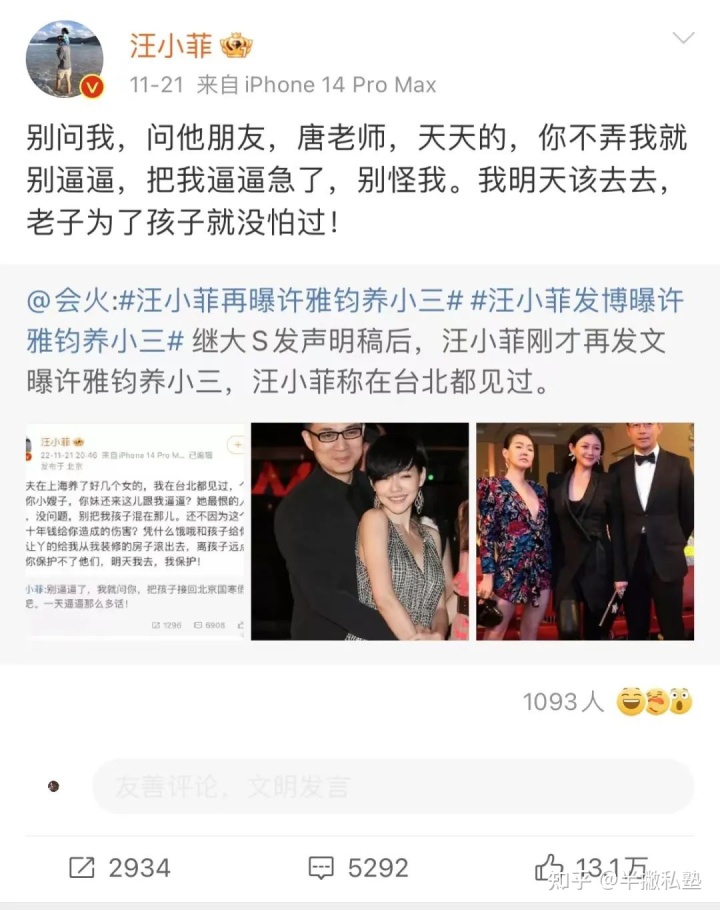The height and width of the screenshot is (910, 720).
Task: Tap the 友善评论 comment input field
Action: click(x=392, y=786)
